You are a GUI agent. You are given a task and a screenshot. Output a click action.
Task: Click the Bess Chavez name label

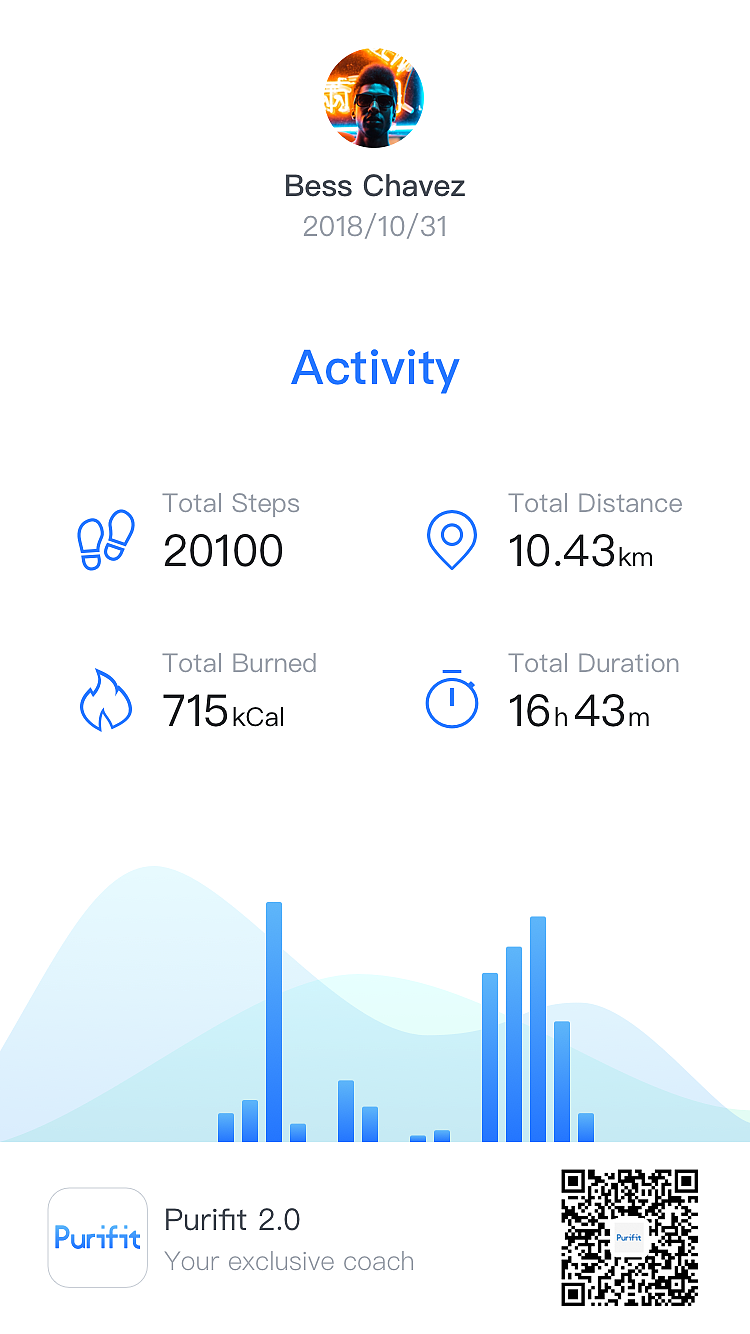tap(375, 186)
